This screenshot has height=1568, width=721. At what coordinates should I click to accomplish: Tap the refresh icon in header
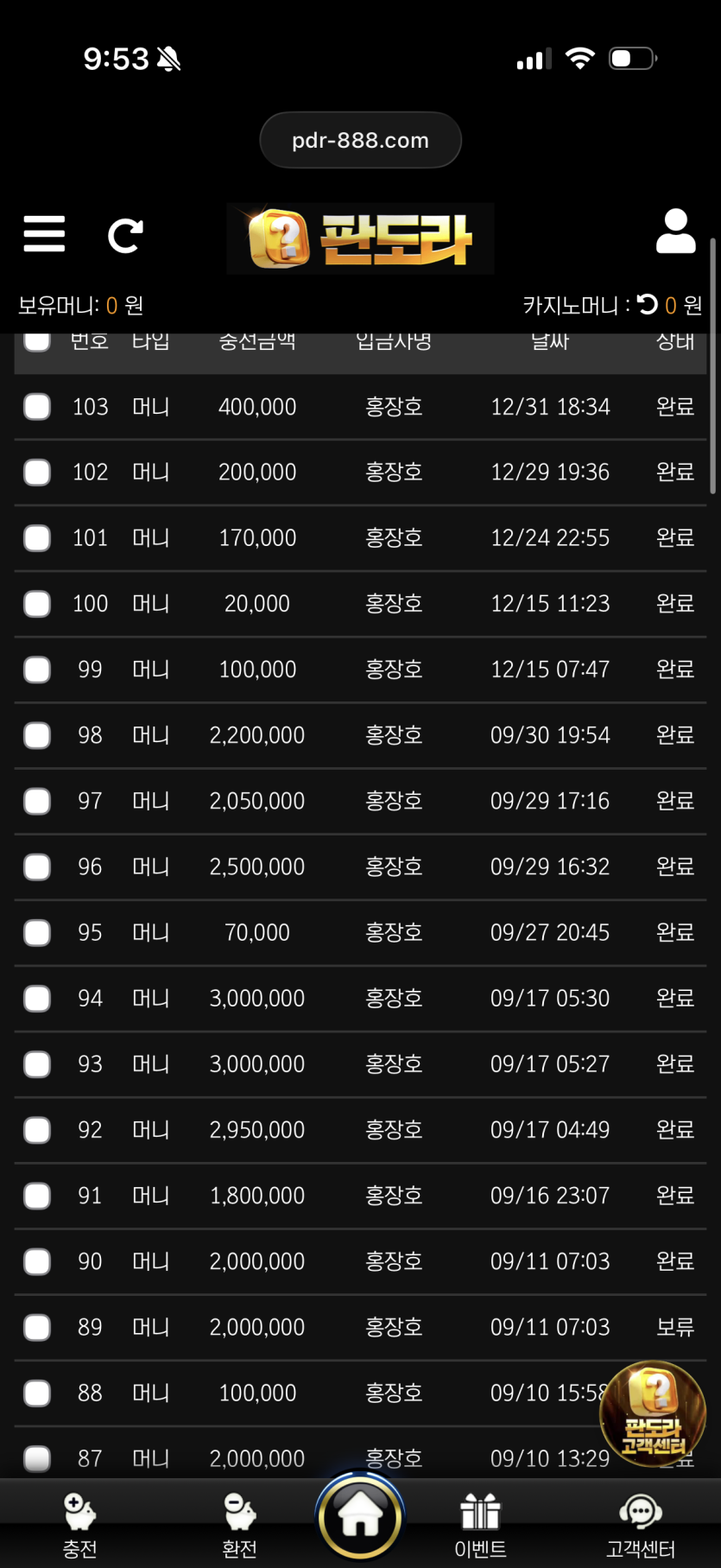[125, 236]
